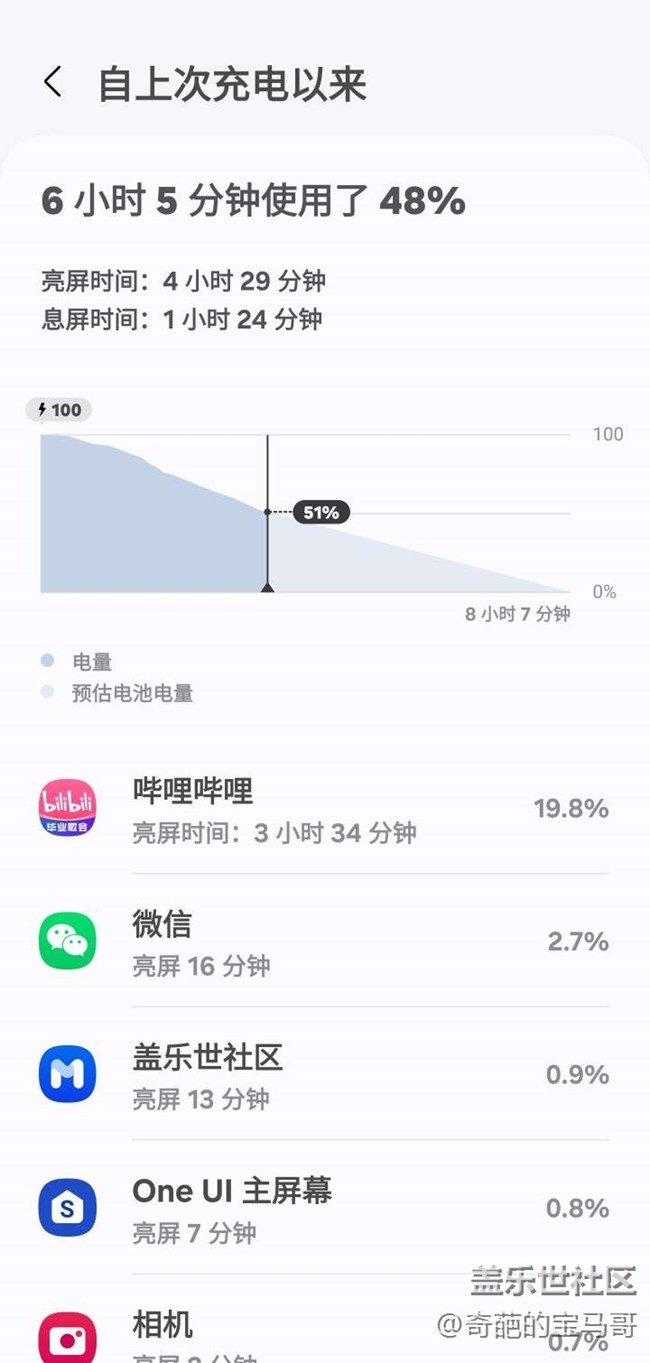View 盖乐世社区 battery usage details
The image size is (650, 1363).
324,1075
